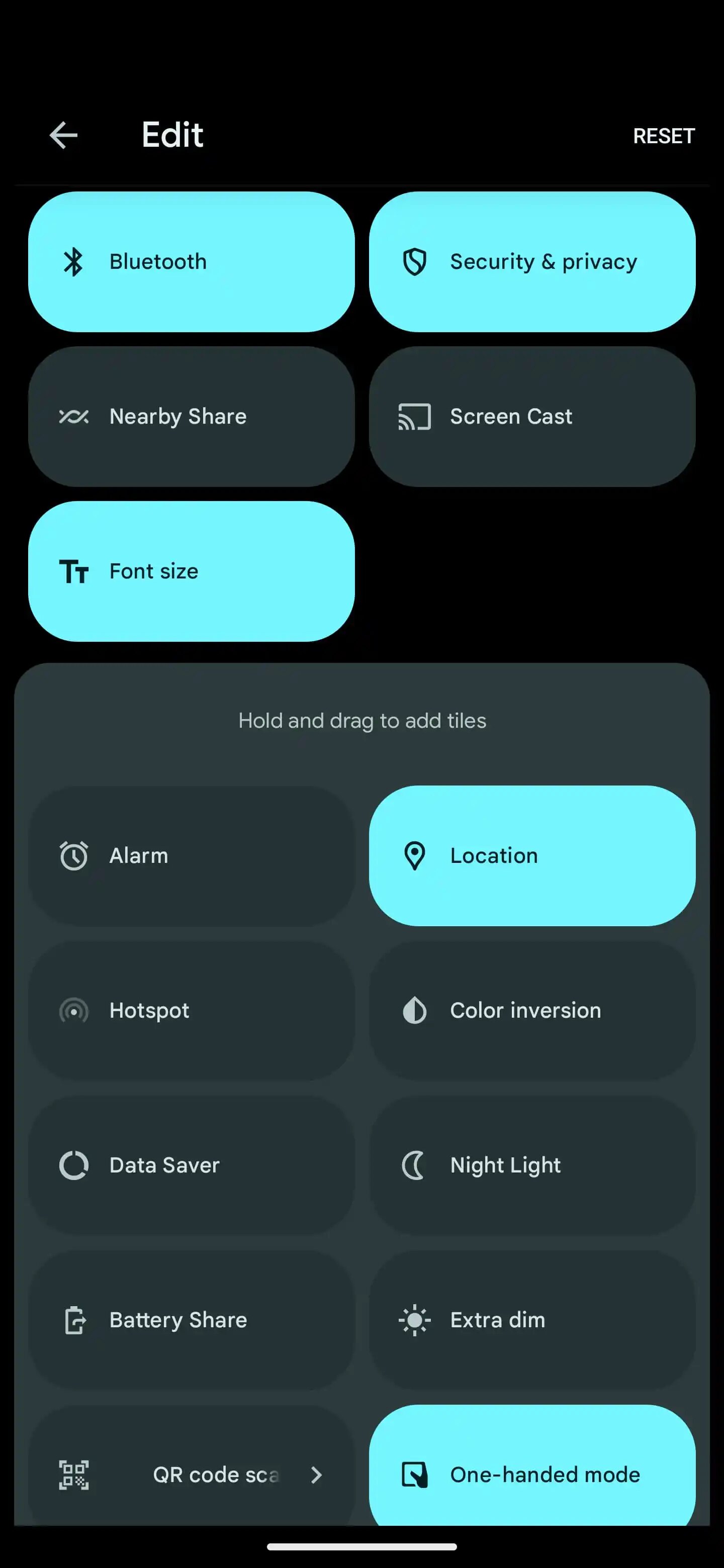
Task: Select the QR code scanner tile
Action: click(191, 1473)
